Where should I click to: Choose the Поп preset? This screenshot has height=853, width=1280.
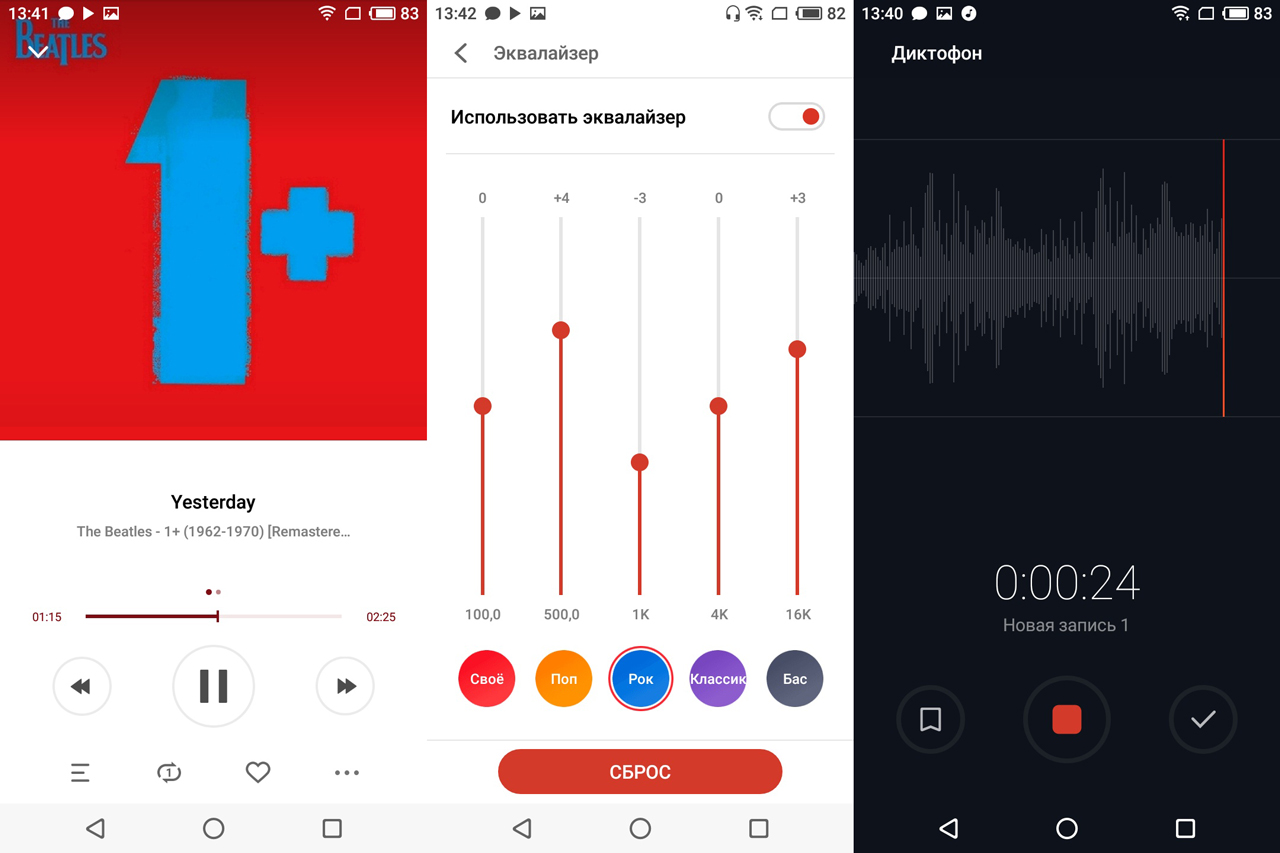563,679
